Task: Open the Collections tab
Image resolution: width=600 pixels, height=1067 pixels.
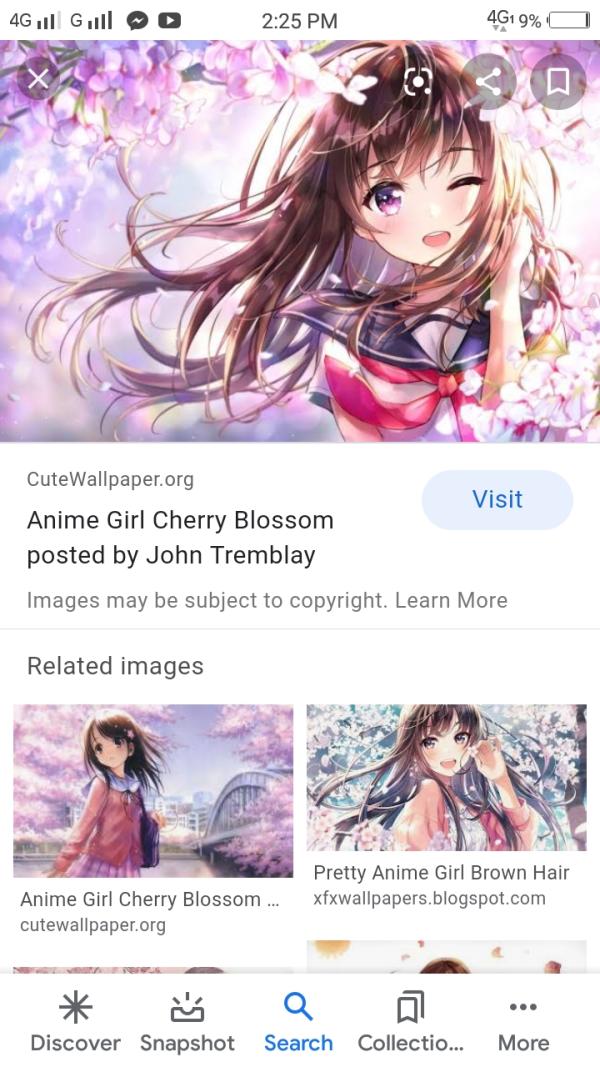Action: tap(410, 1022)
